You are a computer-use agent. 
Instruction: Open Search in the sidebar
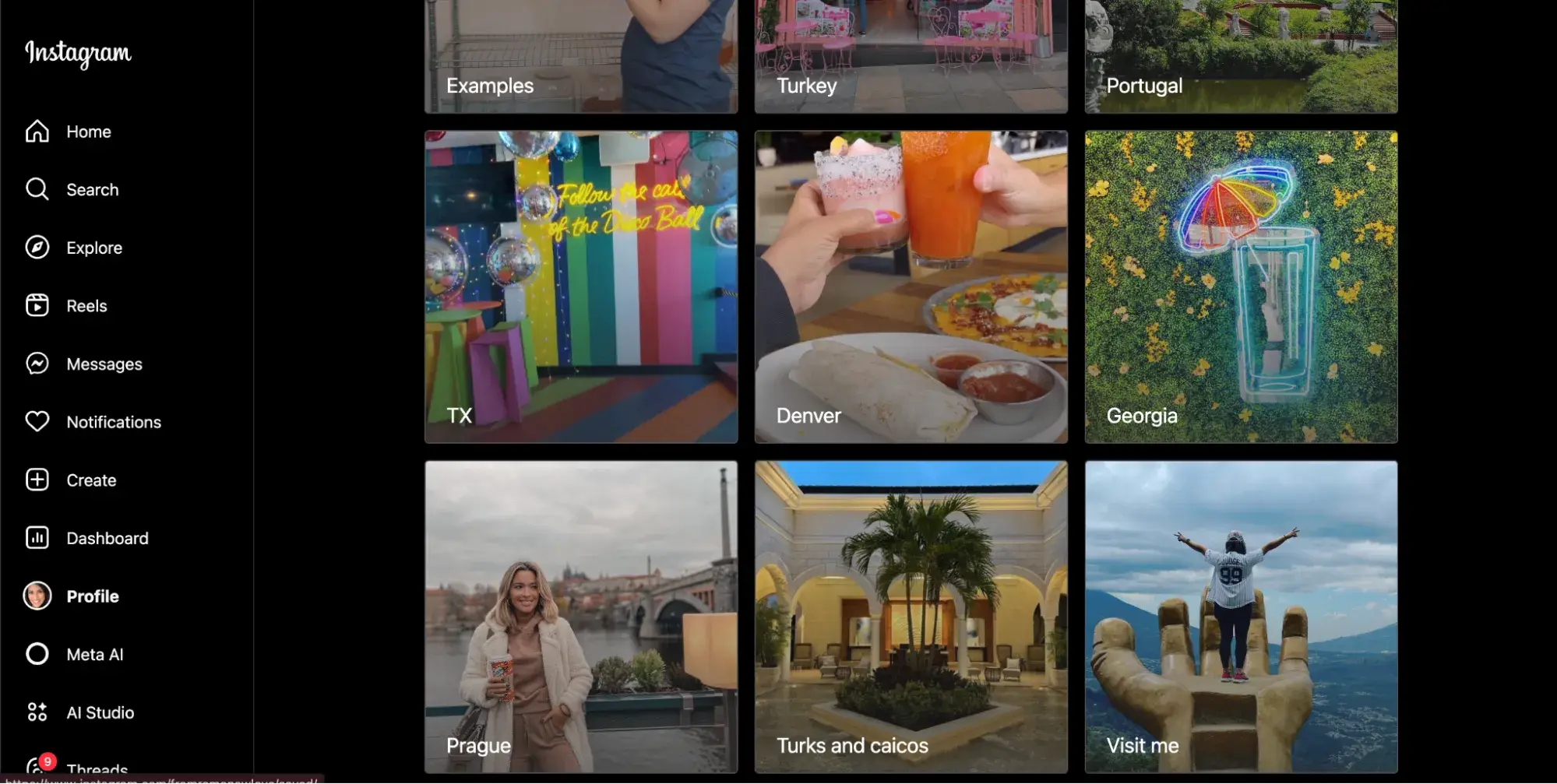tap(92, 190)
